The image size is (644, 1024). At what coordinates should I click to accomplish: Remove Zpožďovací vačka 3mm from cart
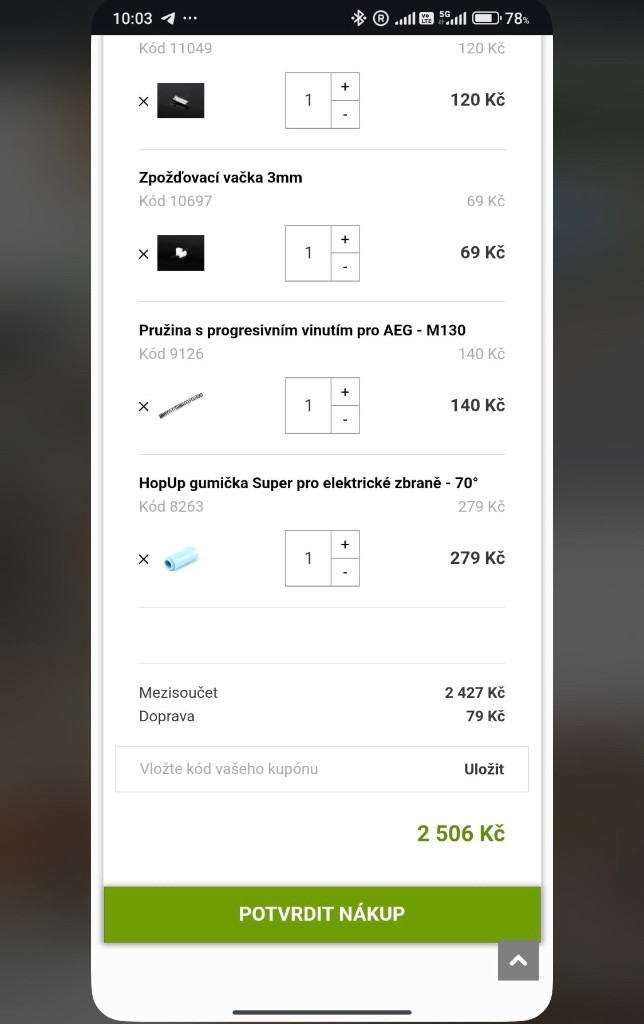[x=143, y=254]
